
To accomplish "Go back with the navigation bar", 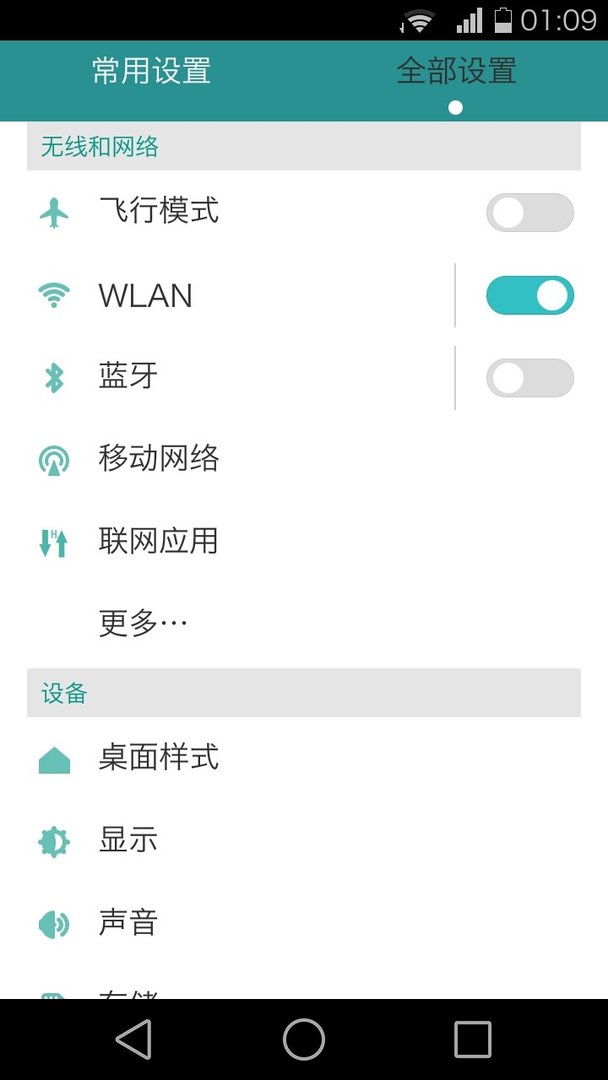I will [134, 1039].
